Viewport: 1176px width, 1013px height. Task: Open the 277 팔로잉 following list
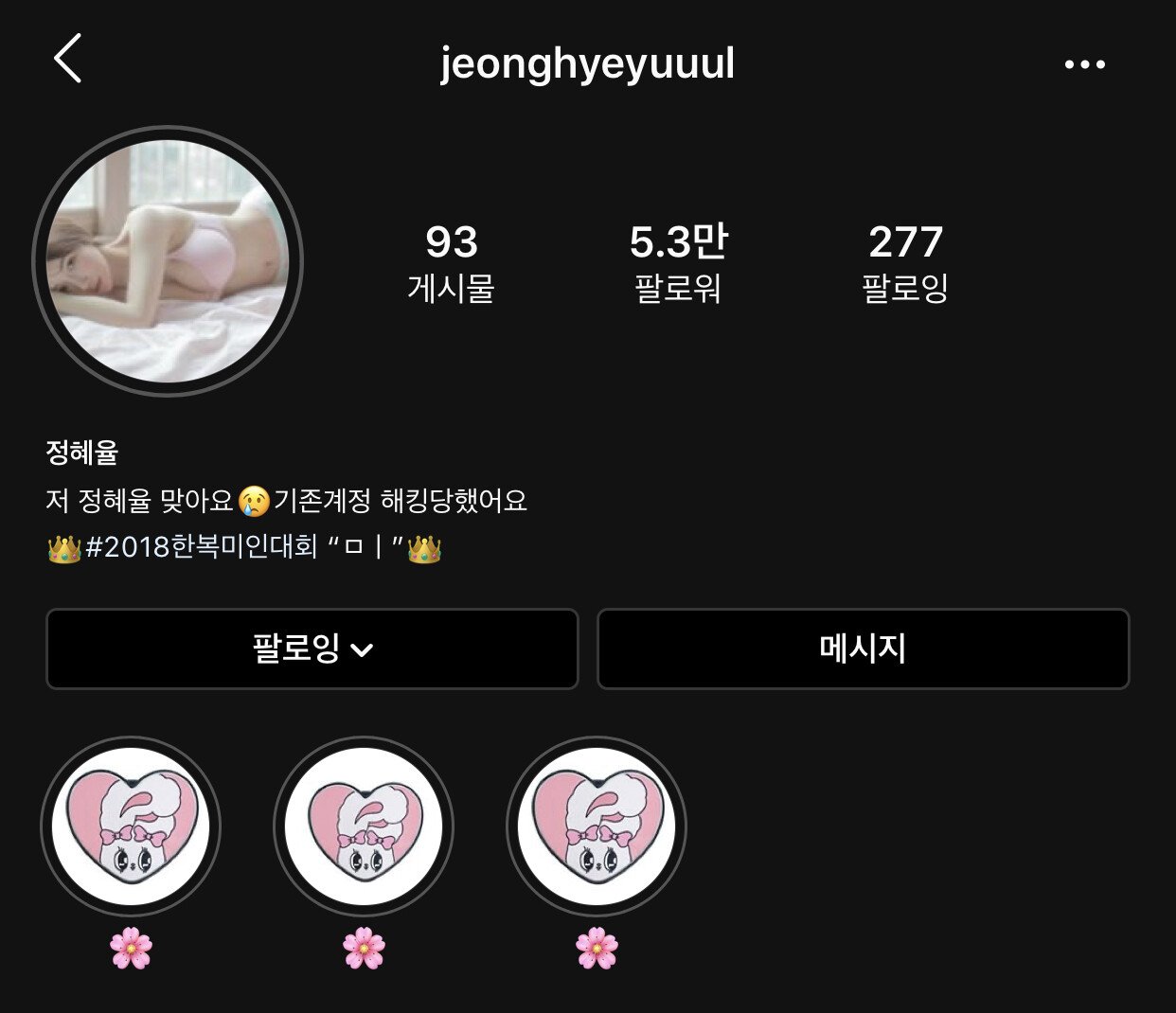(905, 263)
